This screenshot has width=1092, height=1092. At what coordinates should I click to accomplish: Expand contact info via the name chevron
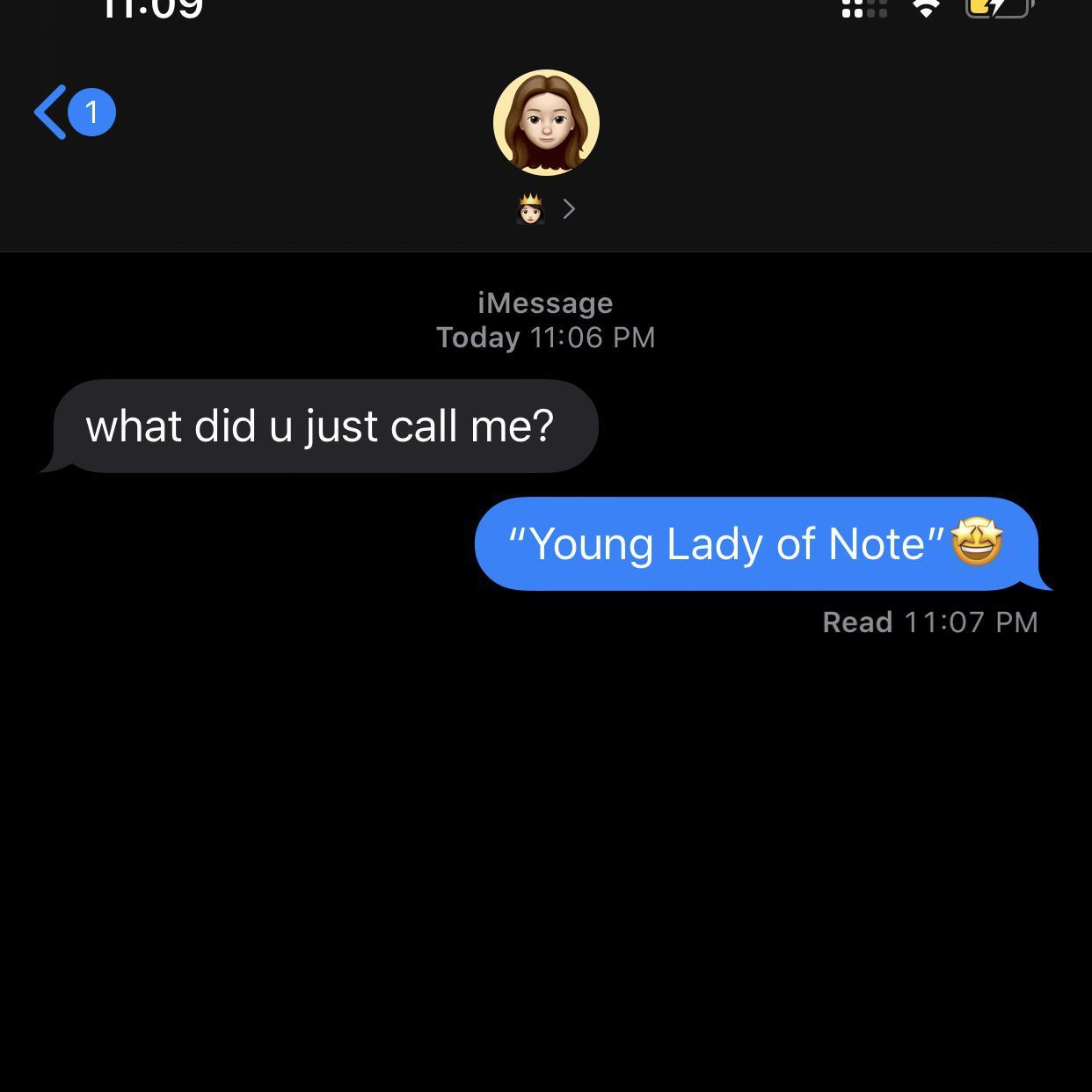[569, 209]
